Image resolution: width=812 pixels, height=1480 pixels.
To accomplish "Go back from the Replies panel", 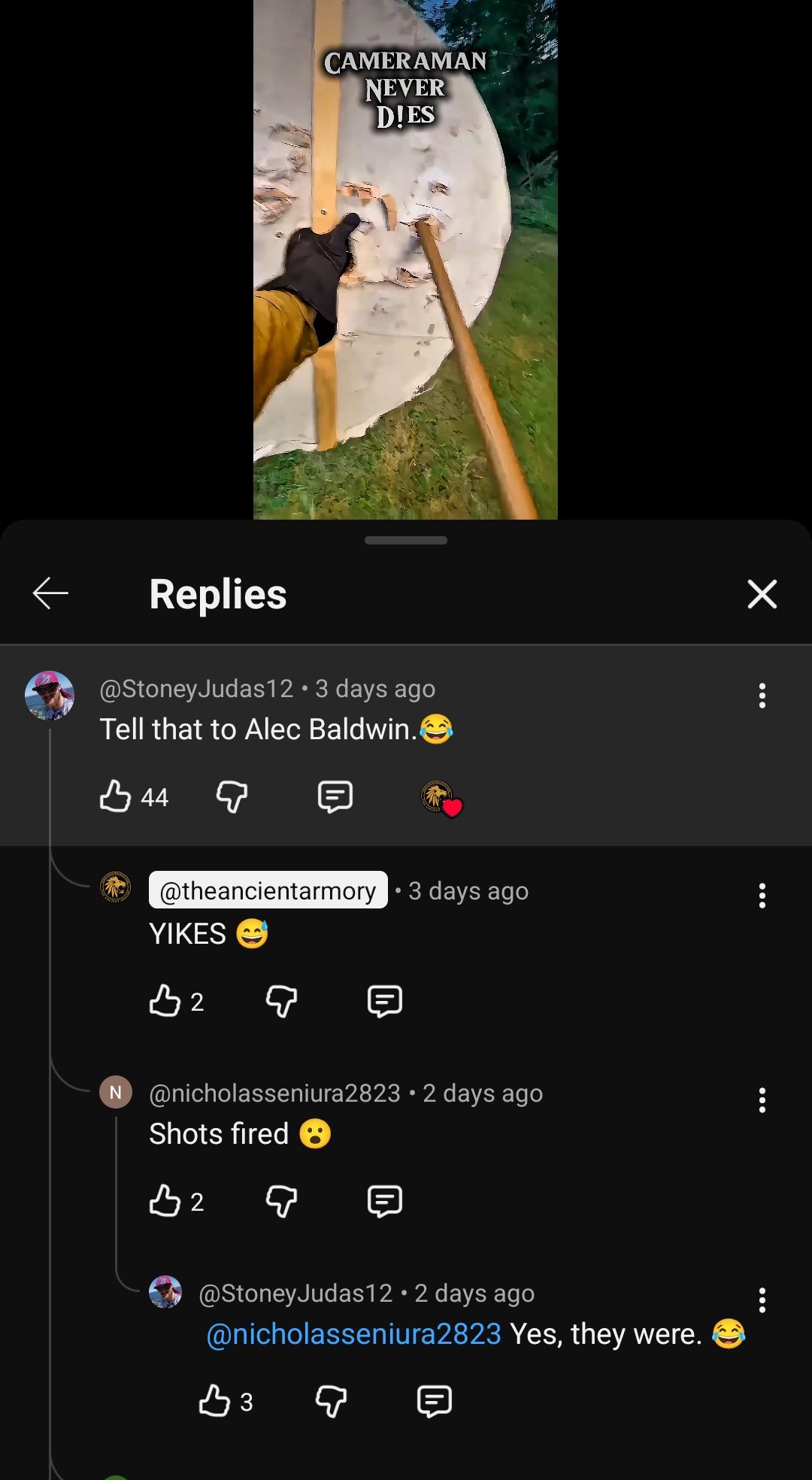I will (50, 593).
